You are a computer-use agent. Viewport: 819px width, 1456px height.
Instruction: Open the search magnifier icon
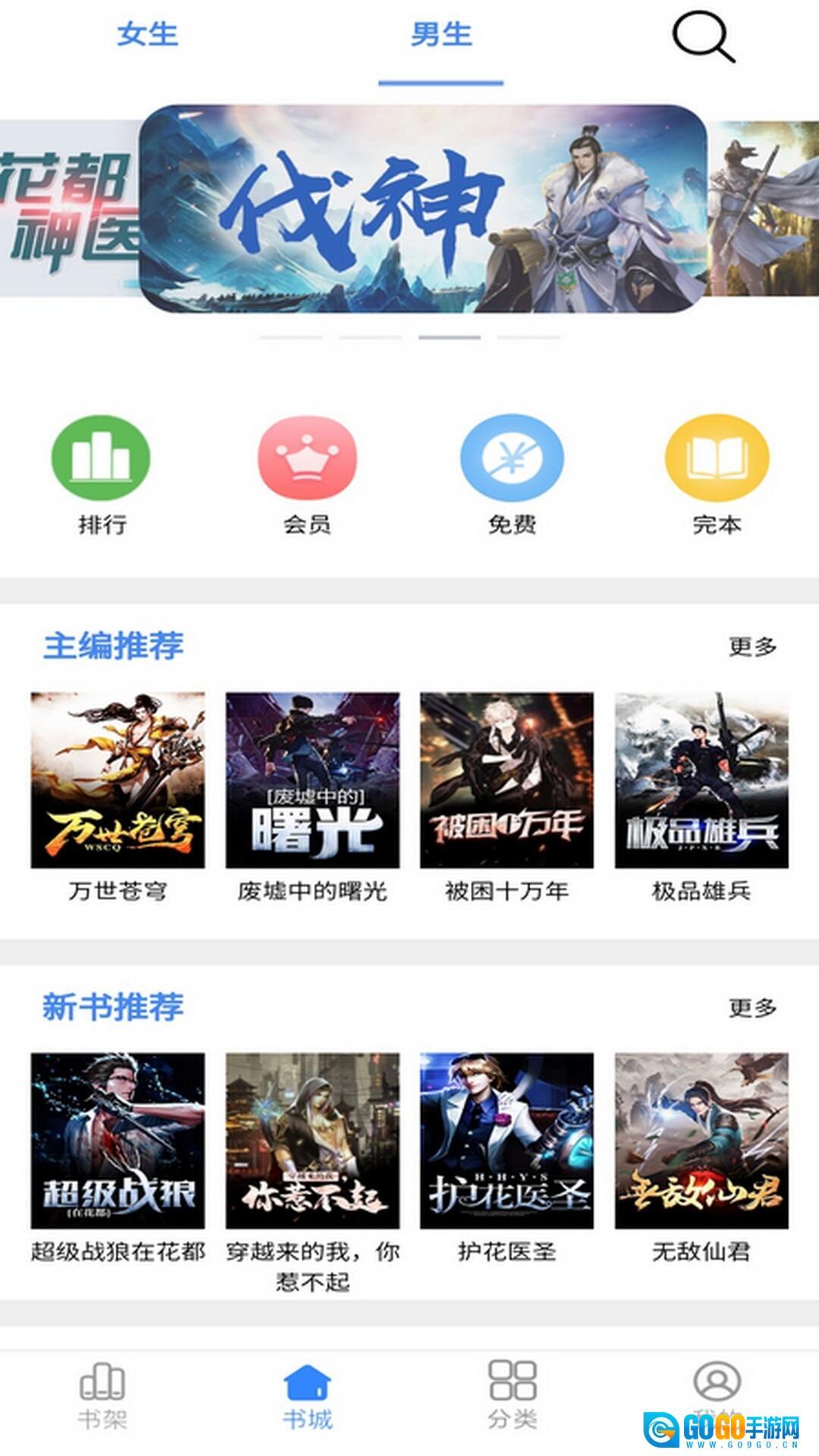pos(703,38)
